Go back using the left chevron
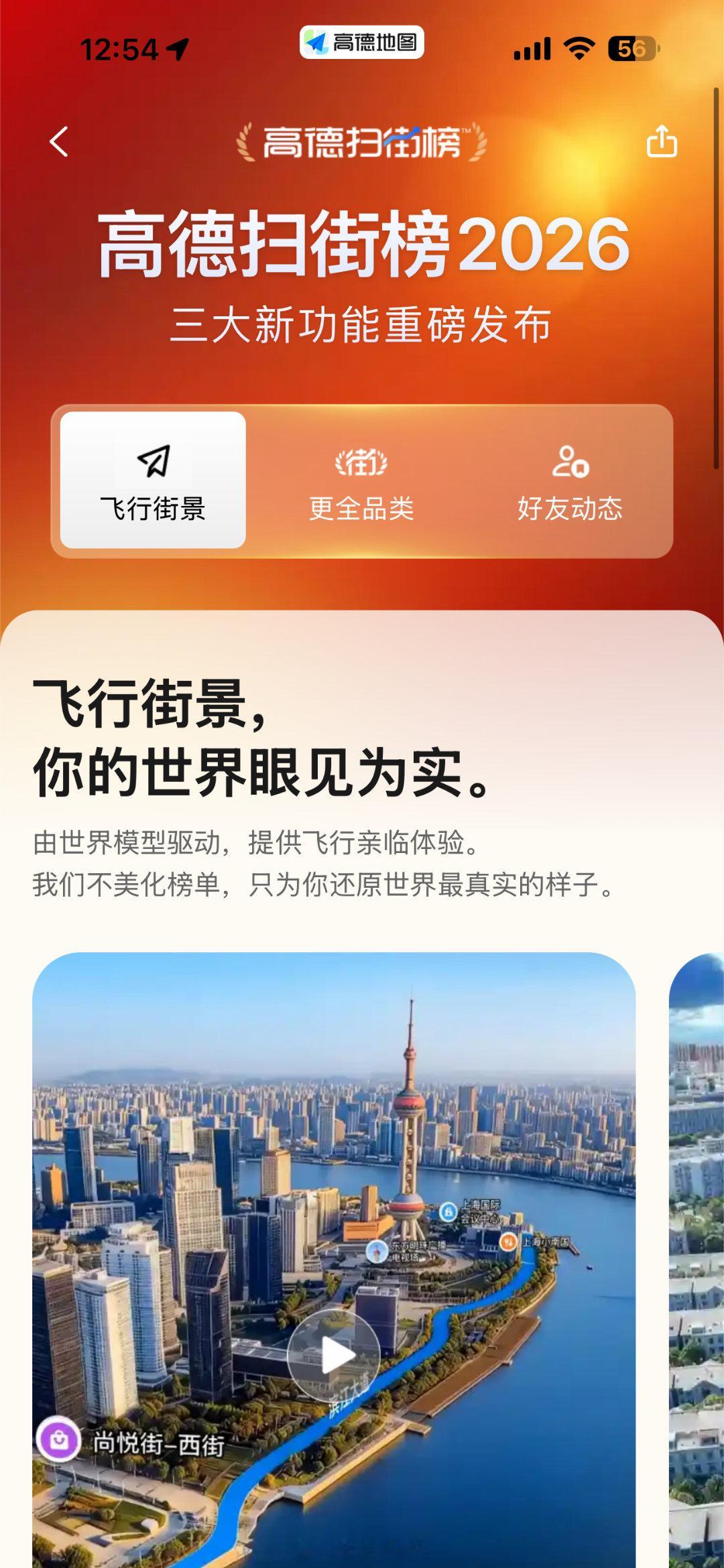 point(59,141)
